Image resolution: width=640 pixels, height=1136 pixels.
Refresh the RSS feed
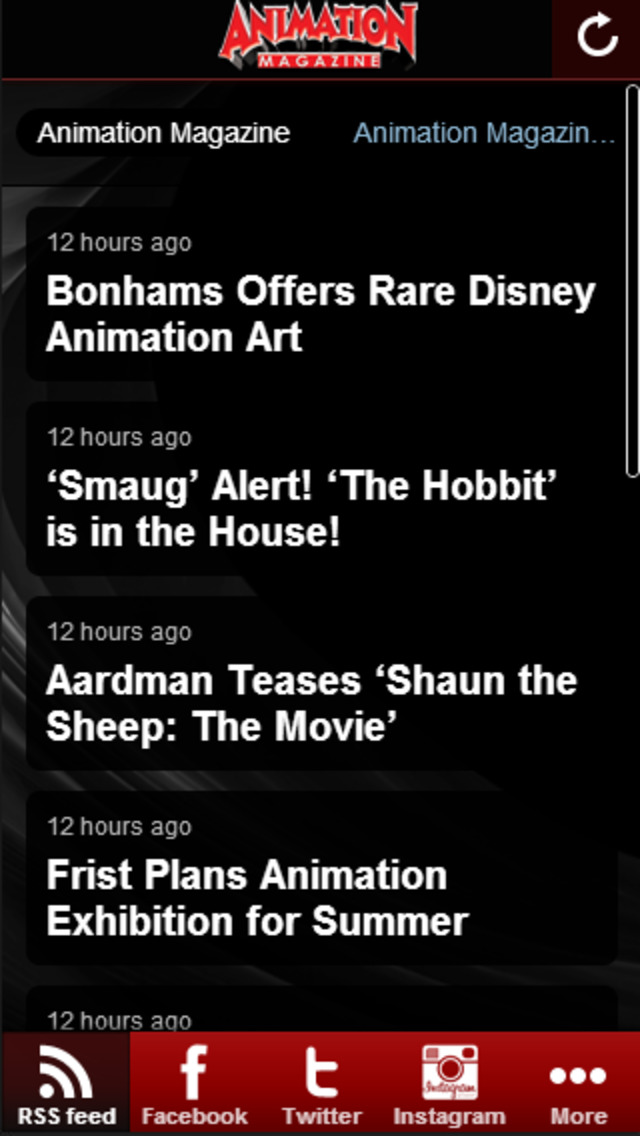pos(597,38)
